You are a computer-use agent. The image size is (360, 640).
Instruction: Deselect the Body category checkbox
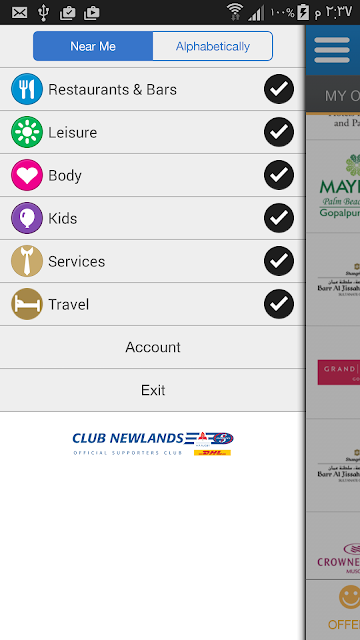coord(279,175)
